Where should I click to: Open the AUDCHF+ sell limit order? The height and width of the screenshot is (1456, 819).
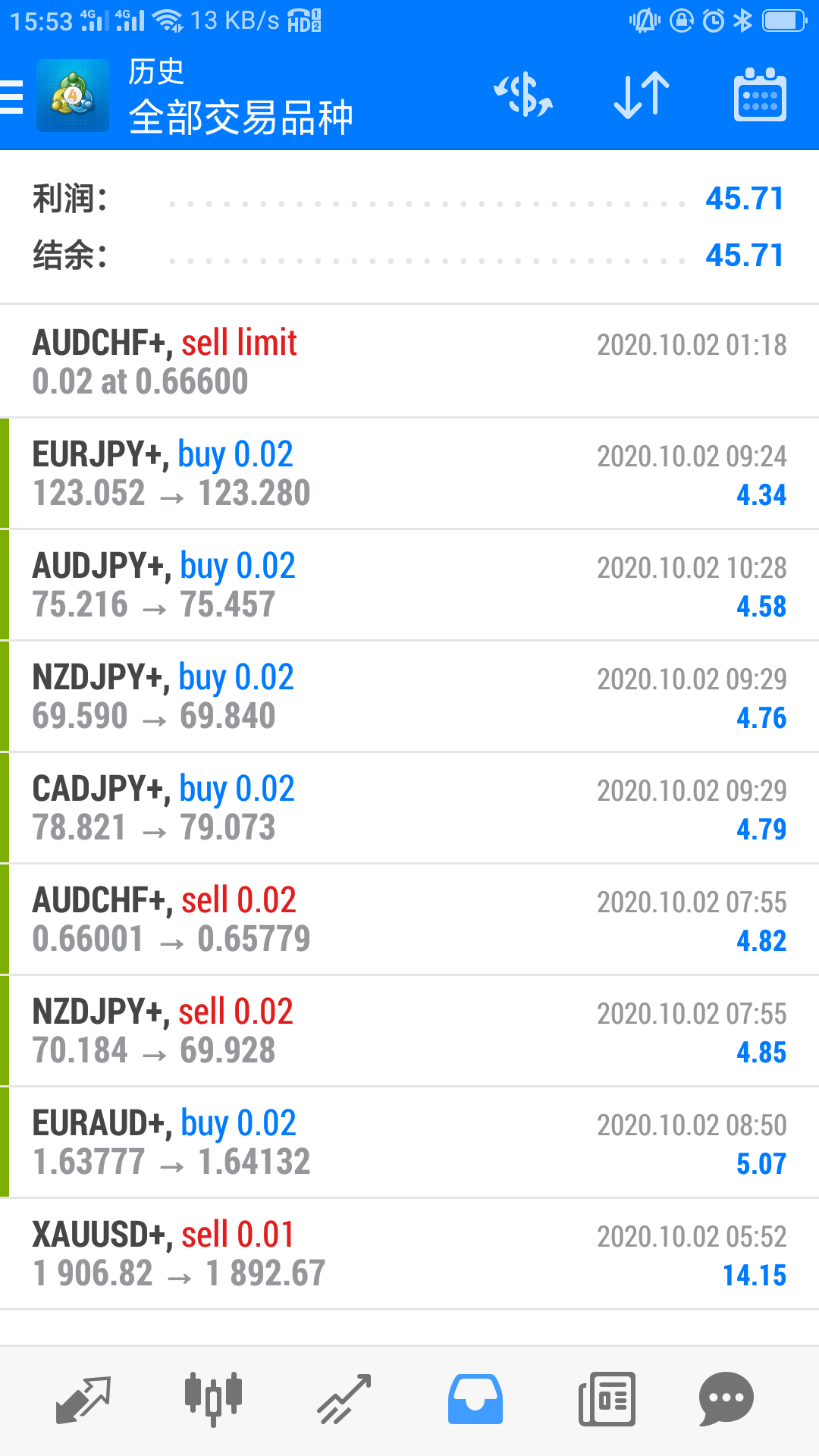(409, 362)
